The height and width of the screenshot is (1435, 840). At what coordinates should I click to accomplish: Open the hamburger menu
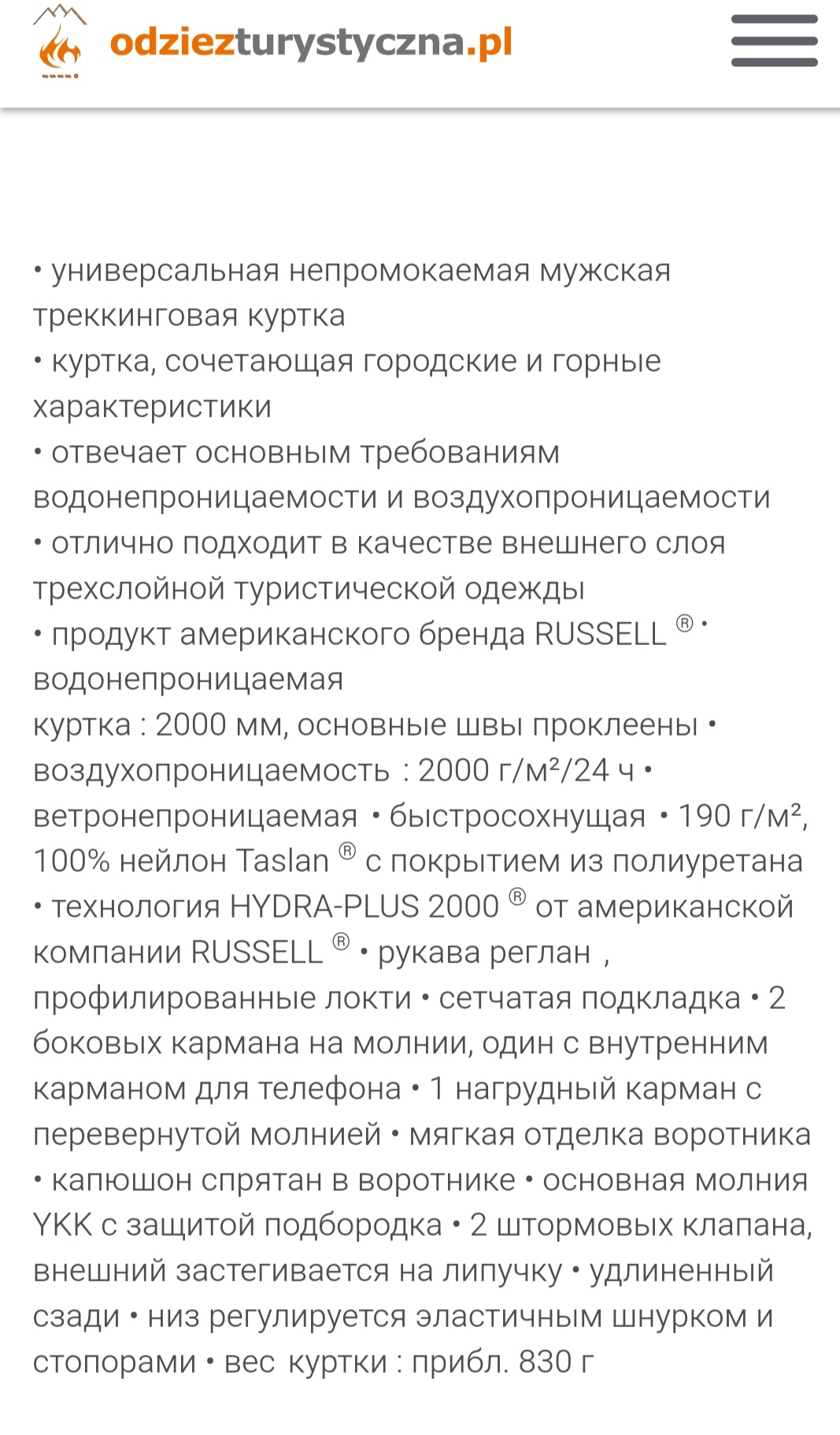pyautogui.click(x=774, y=41)
